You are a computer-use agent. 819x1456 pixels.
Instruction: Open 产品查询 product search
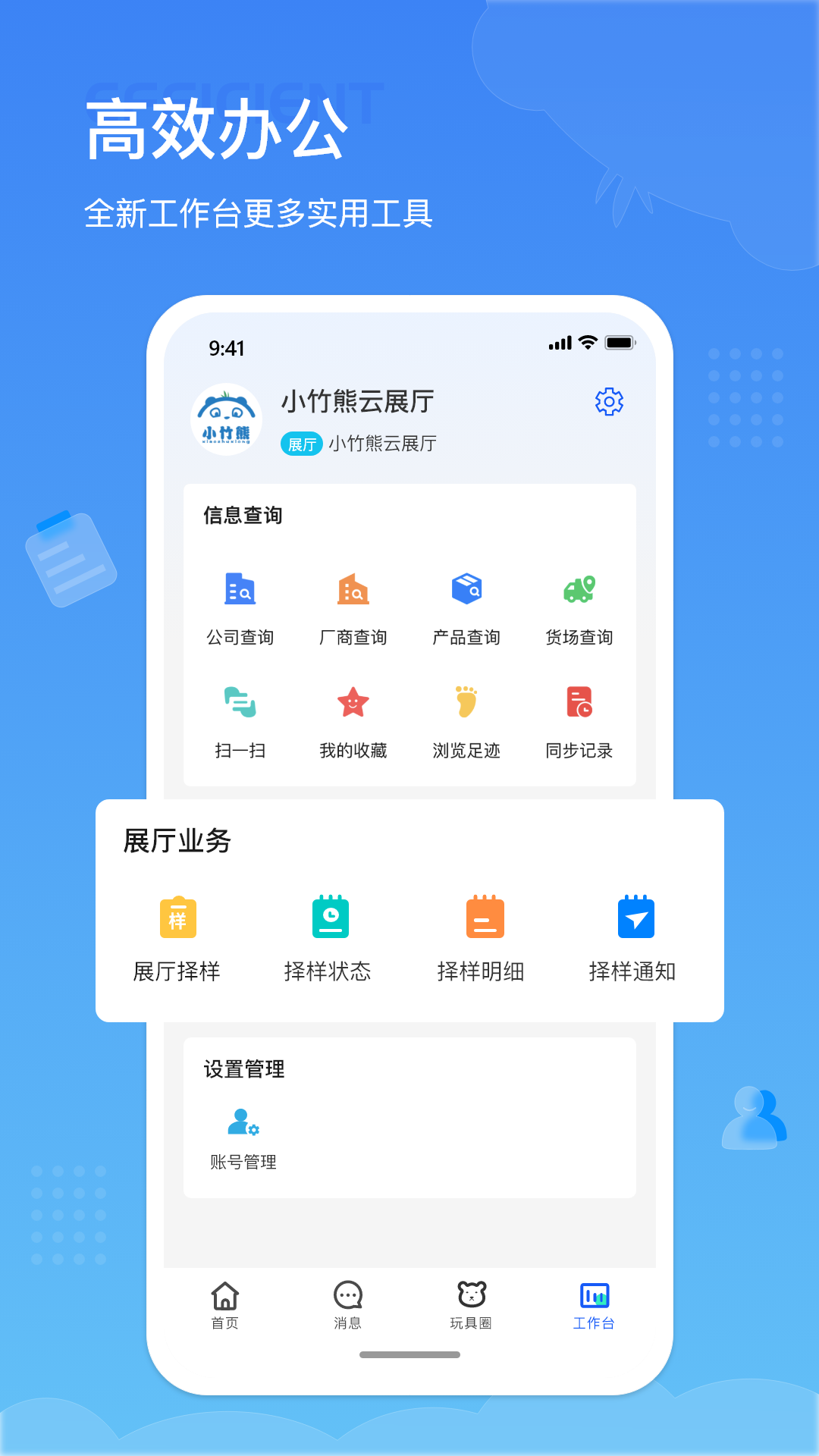pos(467,607)
